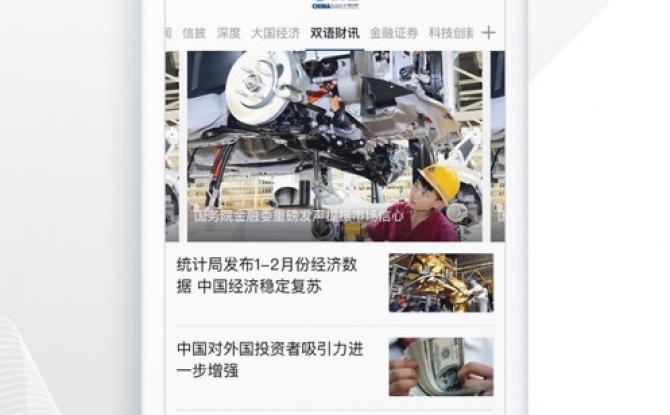Open the 科技创新 tab

(x=449, y=33)
